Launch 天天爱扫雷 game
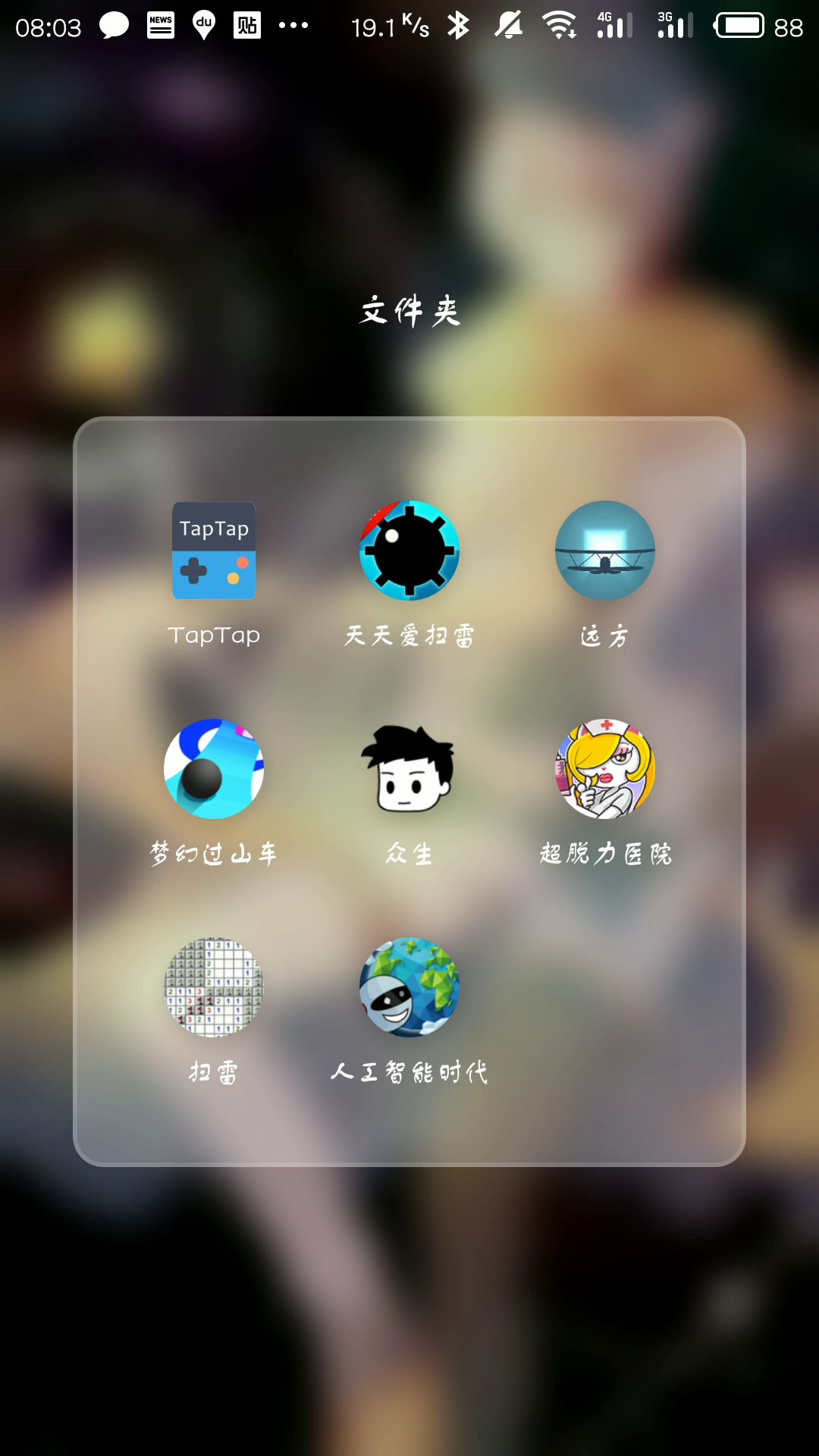The height and width of the screenshot is (1456, 819). [x=409, y=551]
